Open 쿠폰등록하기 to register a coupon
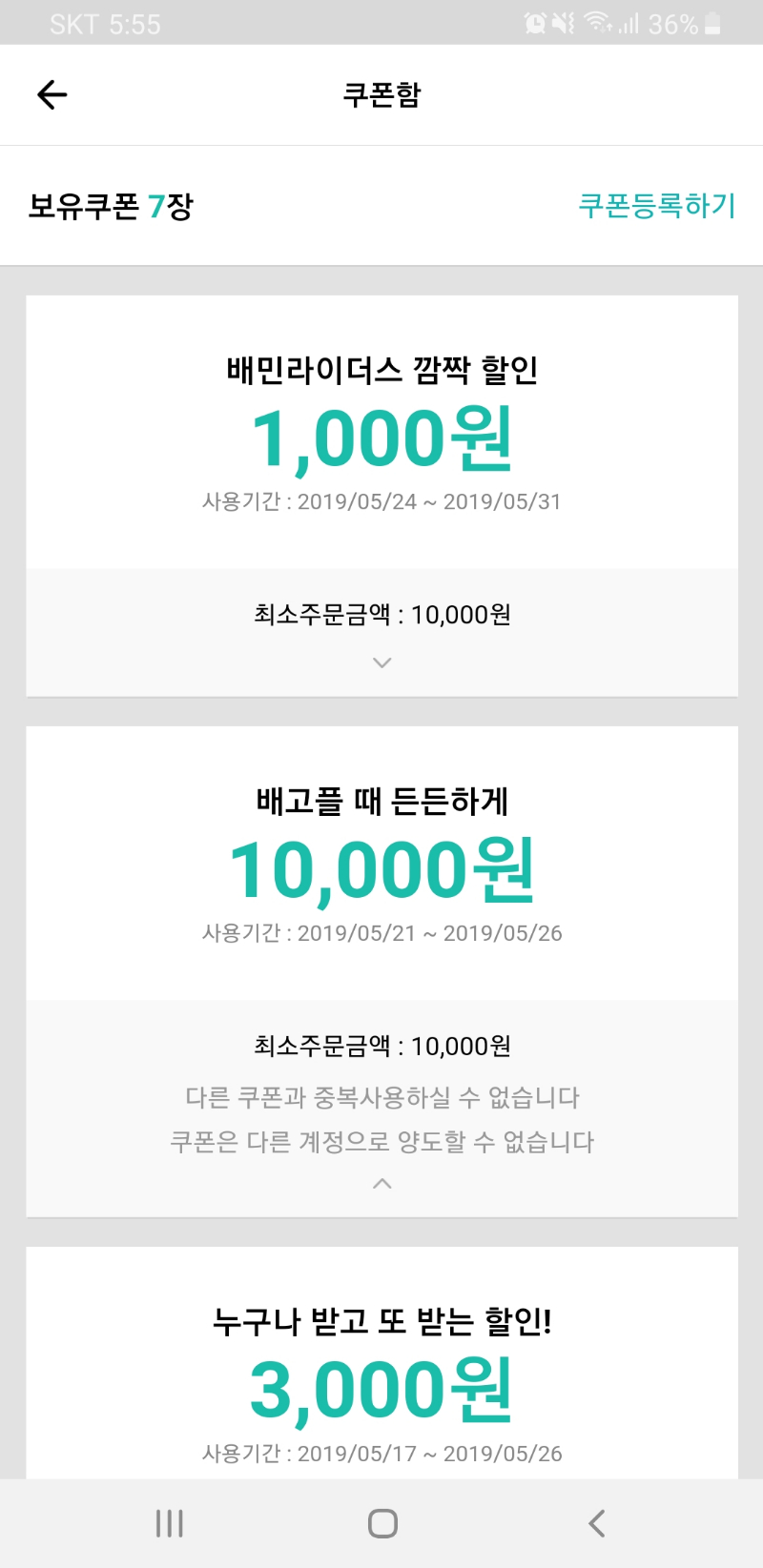 click(657, 206)
